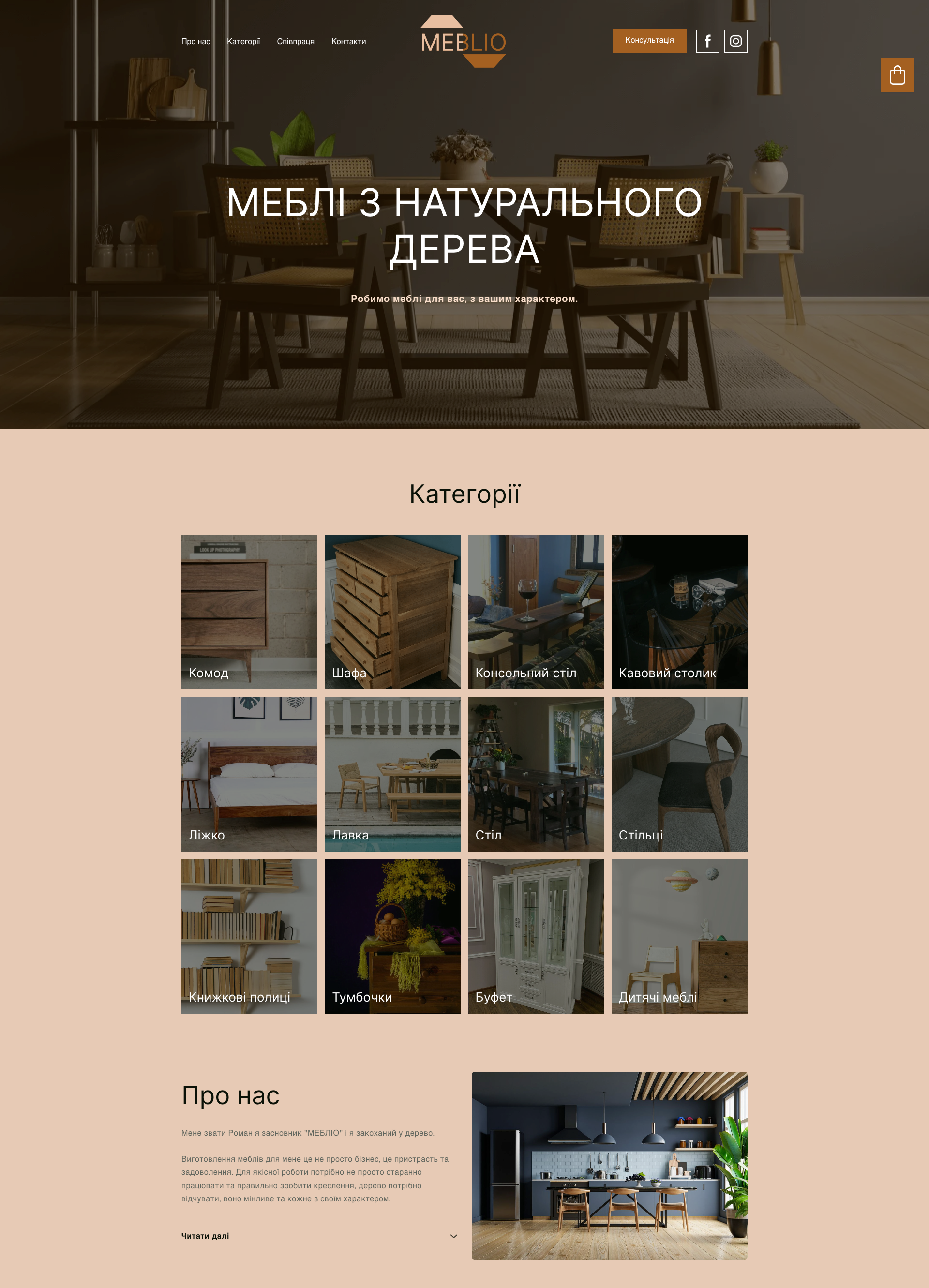This screenshot has height=1288, width=929.
Task: Open the Співпраця menu link
Action: click(295, 42)
